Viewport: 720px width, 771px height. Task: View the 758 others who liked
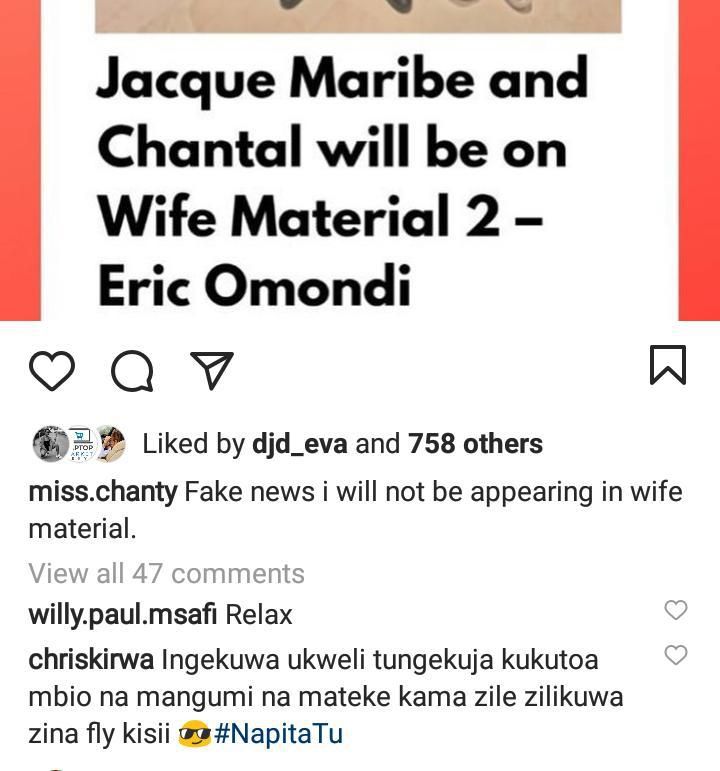pos(475,444)
